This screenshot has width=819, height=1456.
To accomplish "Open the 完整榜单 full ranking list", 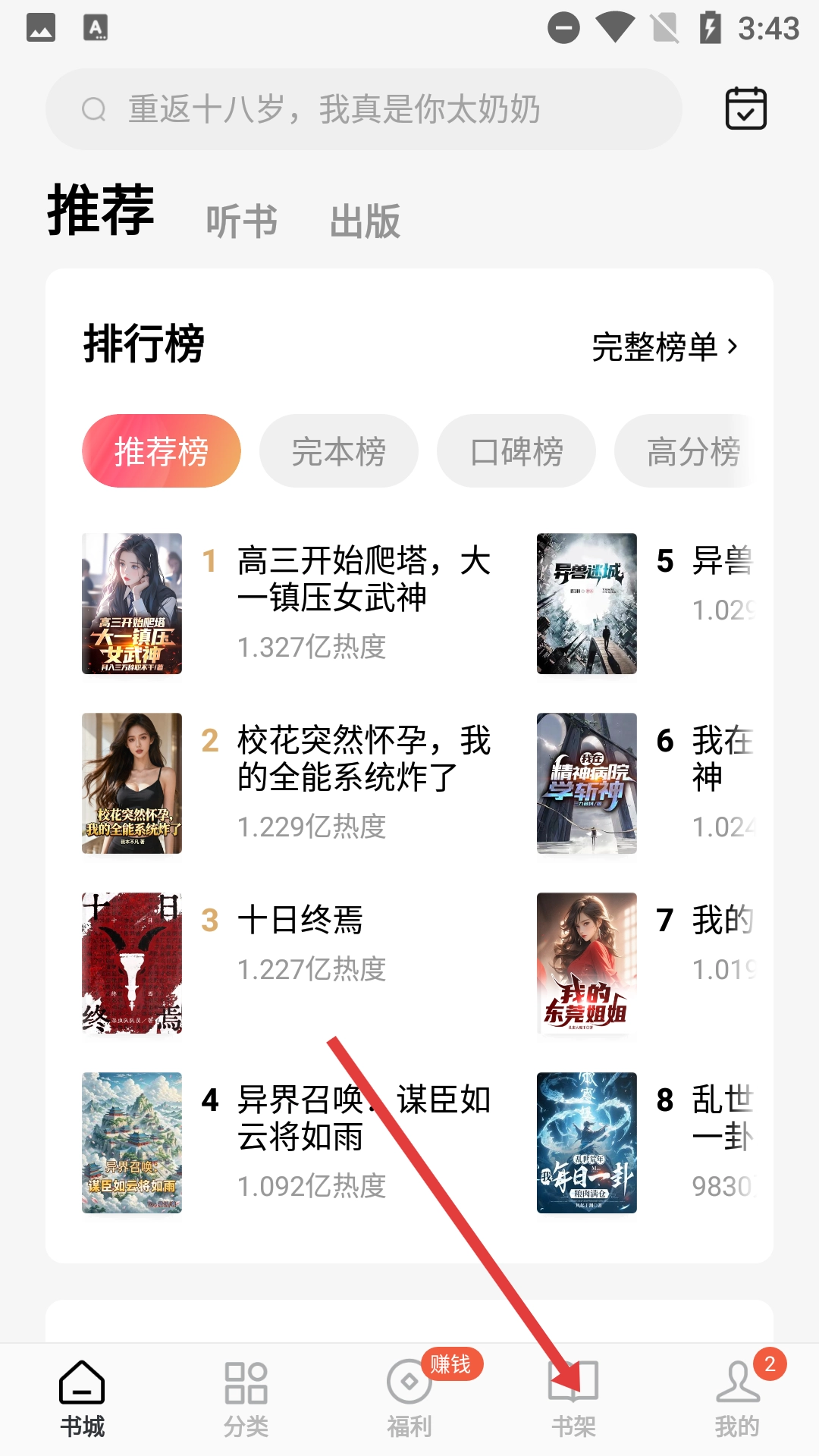I will [x=664, y=347].
